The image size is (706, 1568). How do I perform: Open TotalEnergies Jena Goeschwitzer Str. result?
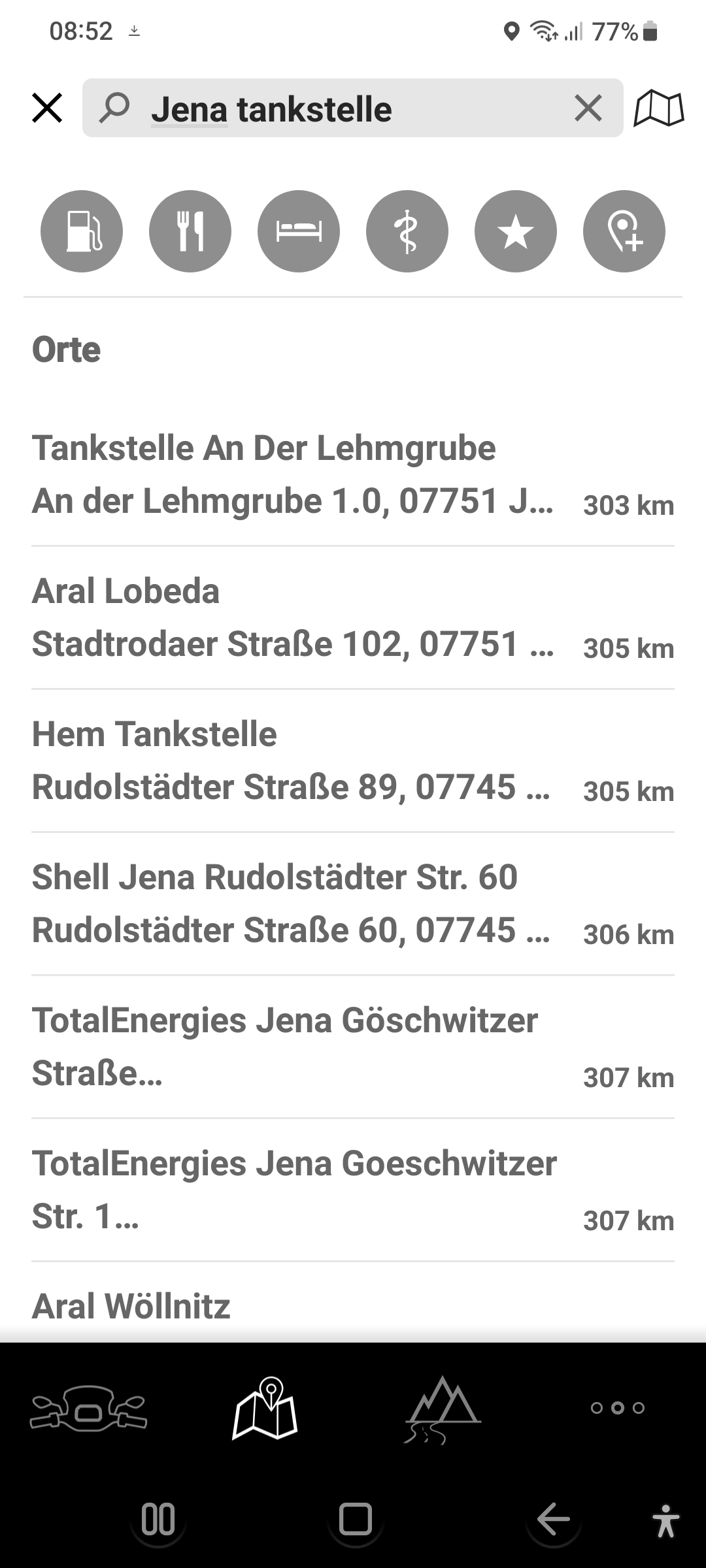353,1190
